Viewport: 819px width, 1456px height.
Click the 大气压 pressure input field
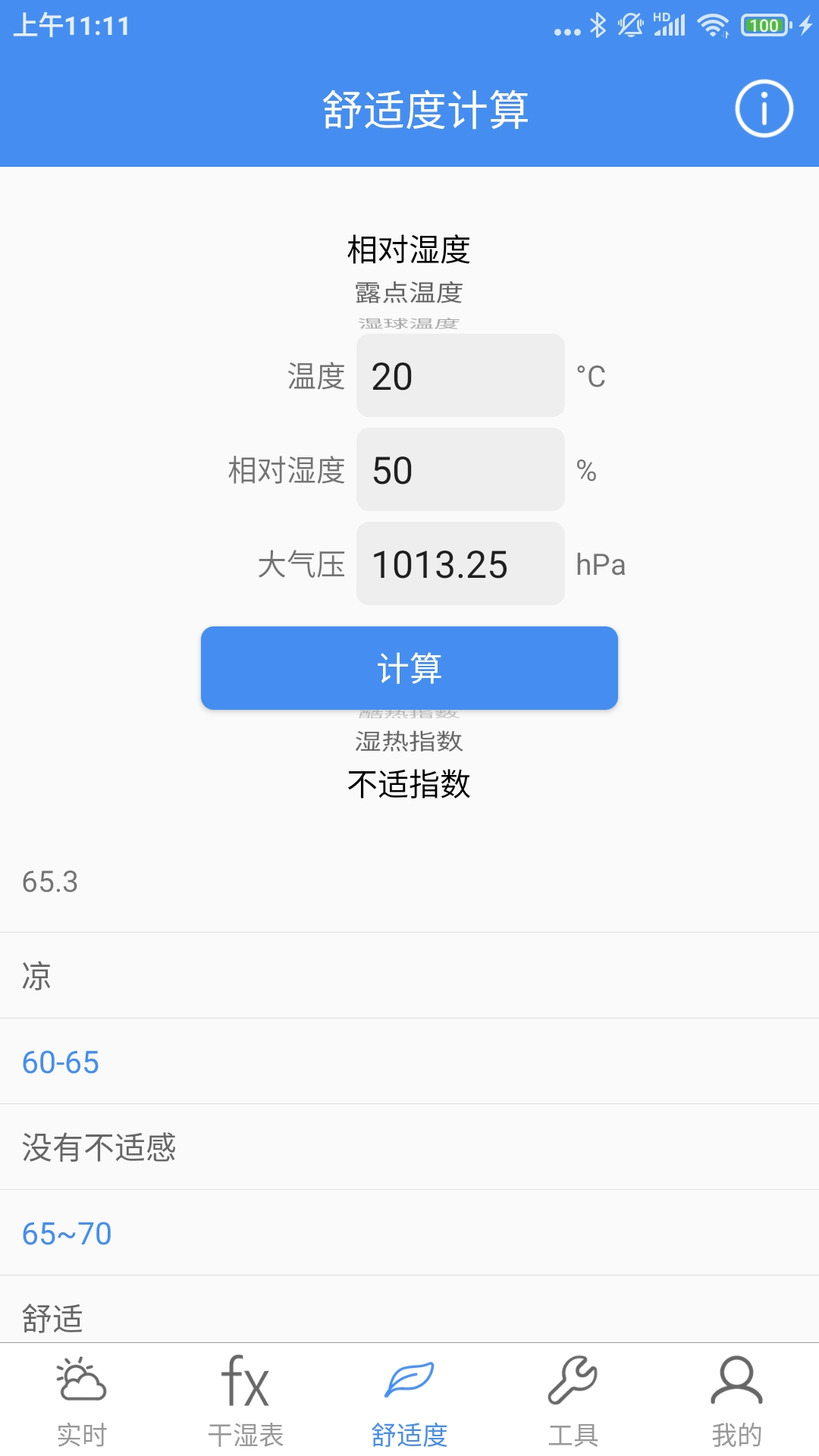click(x=459, y=563)
